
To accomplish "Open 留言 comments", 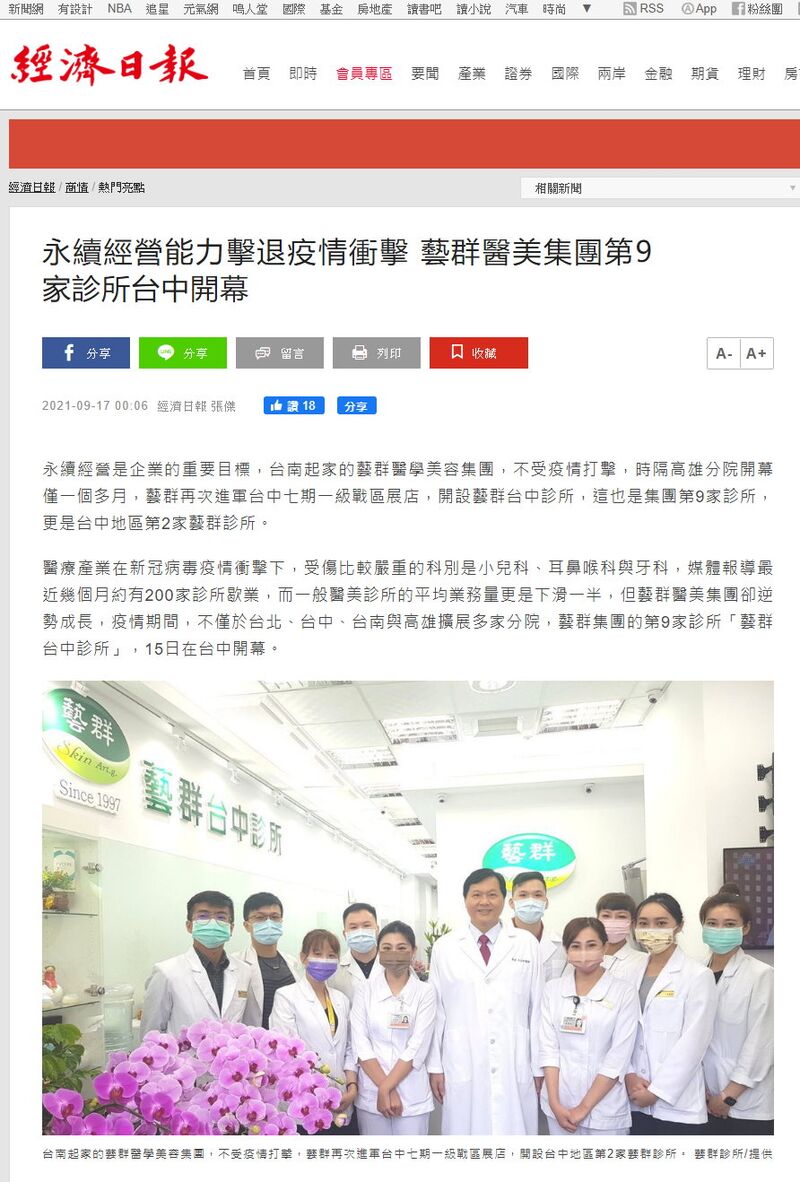I will coord(280,353).
